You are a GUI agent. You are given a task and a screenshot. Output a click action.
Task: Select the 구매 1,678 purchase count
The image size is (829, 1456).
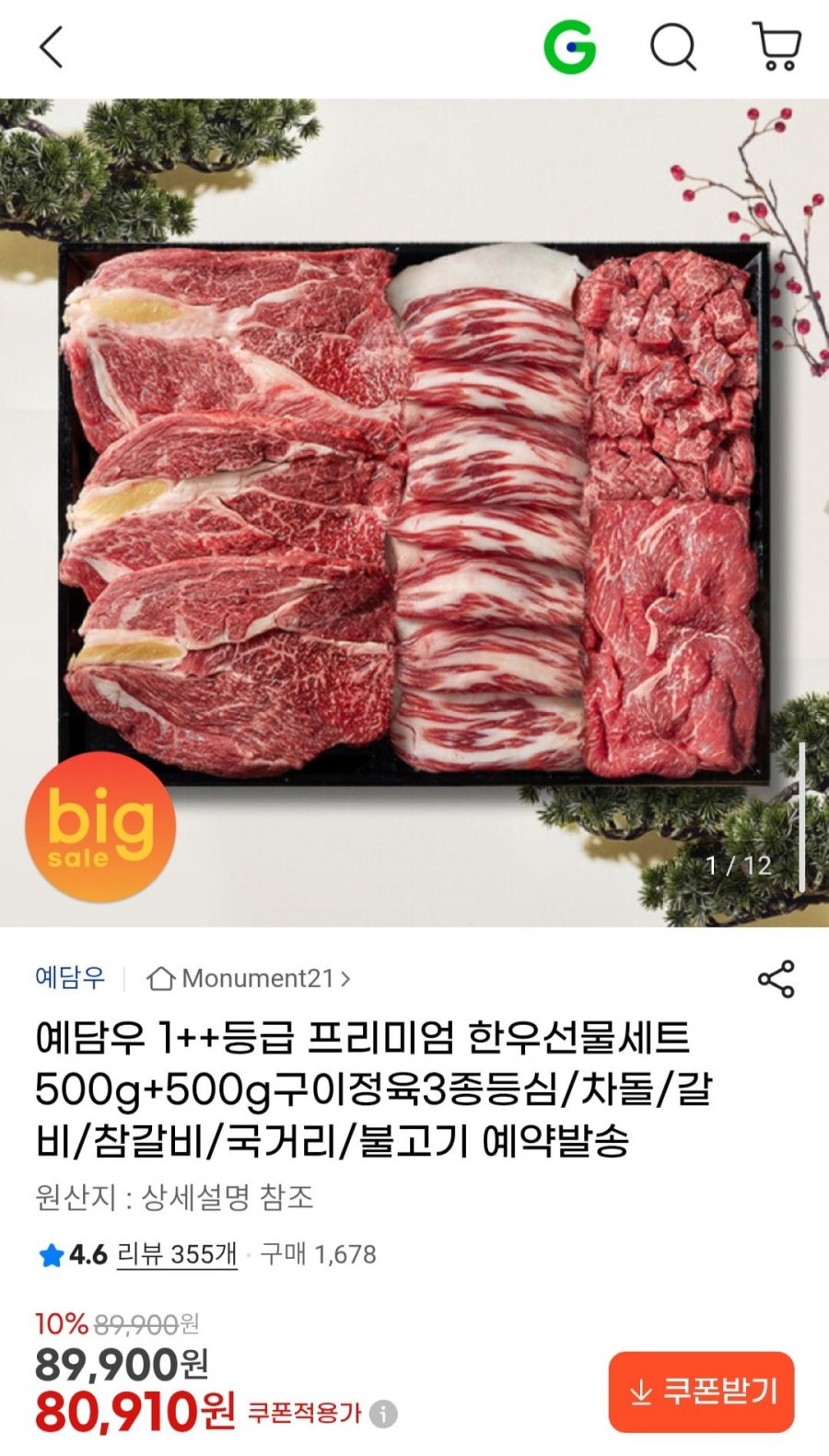tap(318, 1255)
